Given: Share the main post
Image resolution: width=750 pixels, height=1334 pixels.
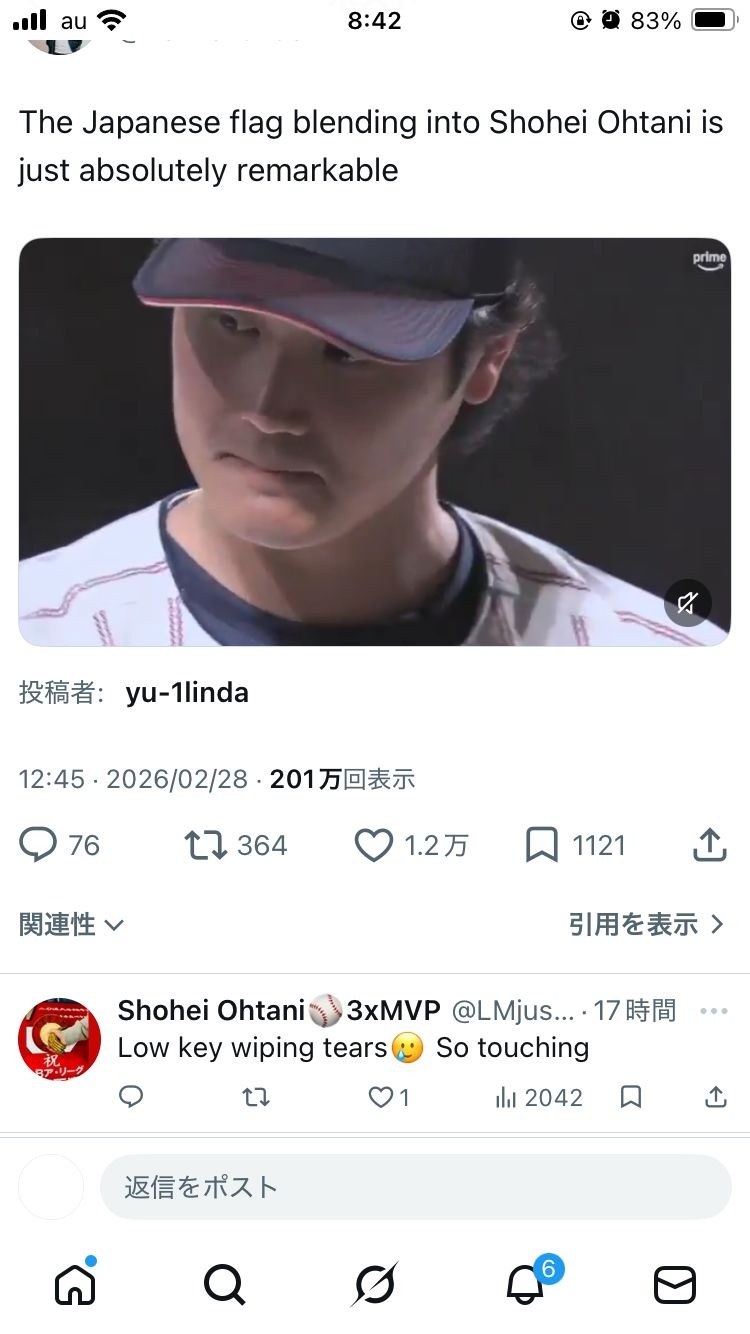Looking at the screenshot, I should 708,845.
